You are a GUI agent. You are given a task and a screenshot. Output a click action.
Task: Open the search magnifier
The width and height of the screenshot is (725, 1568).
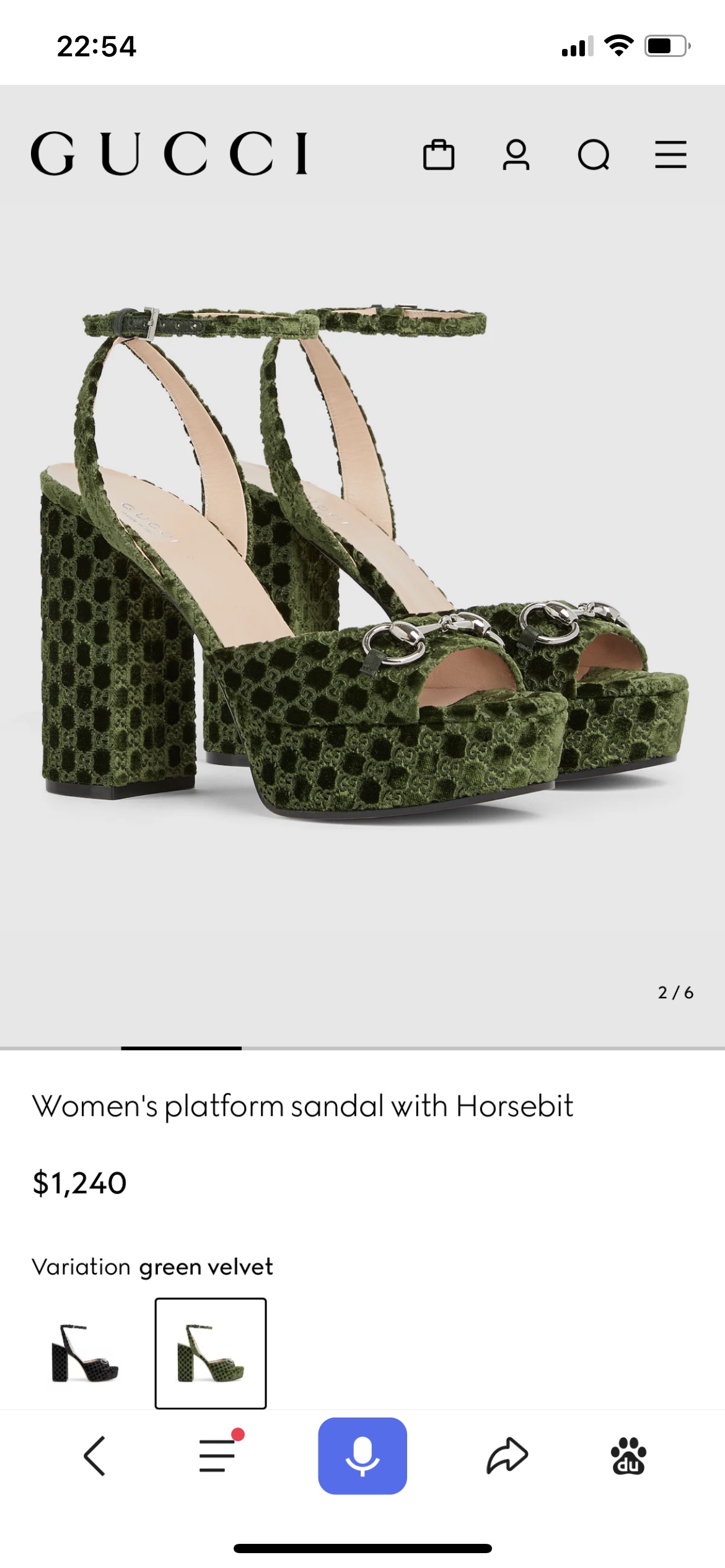click(594, 154)
